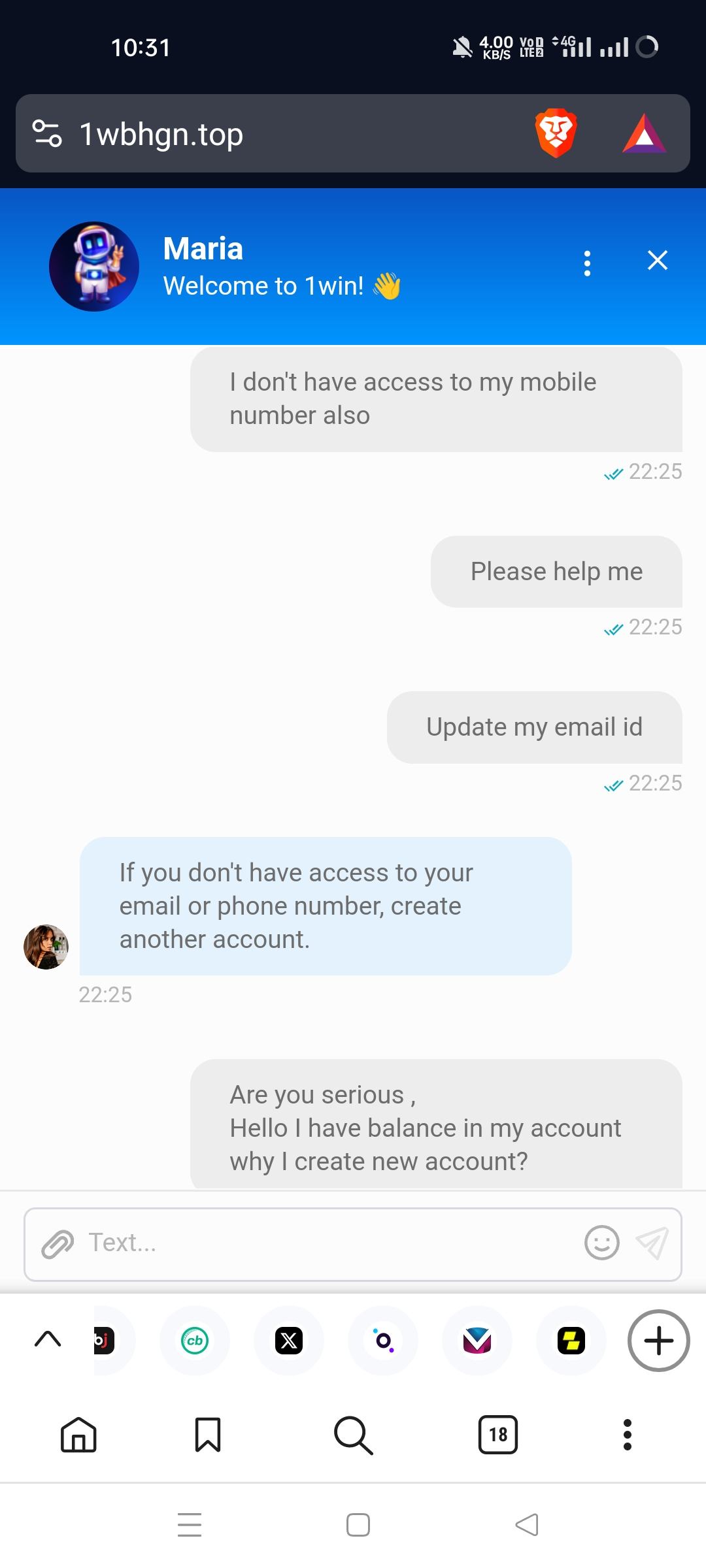The image size is (706, 1568).
Task: Open site settings icon in address bar
Action: pos(47,133)
